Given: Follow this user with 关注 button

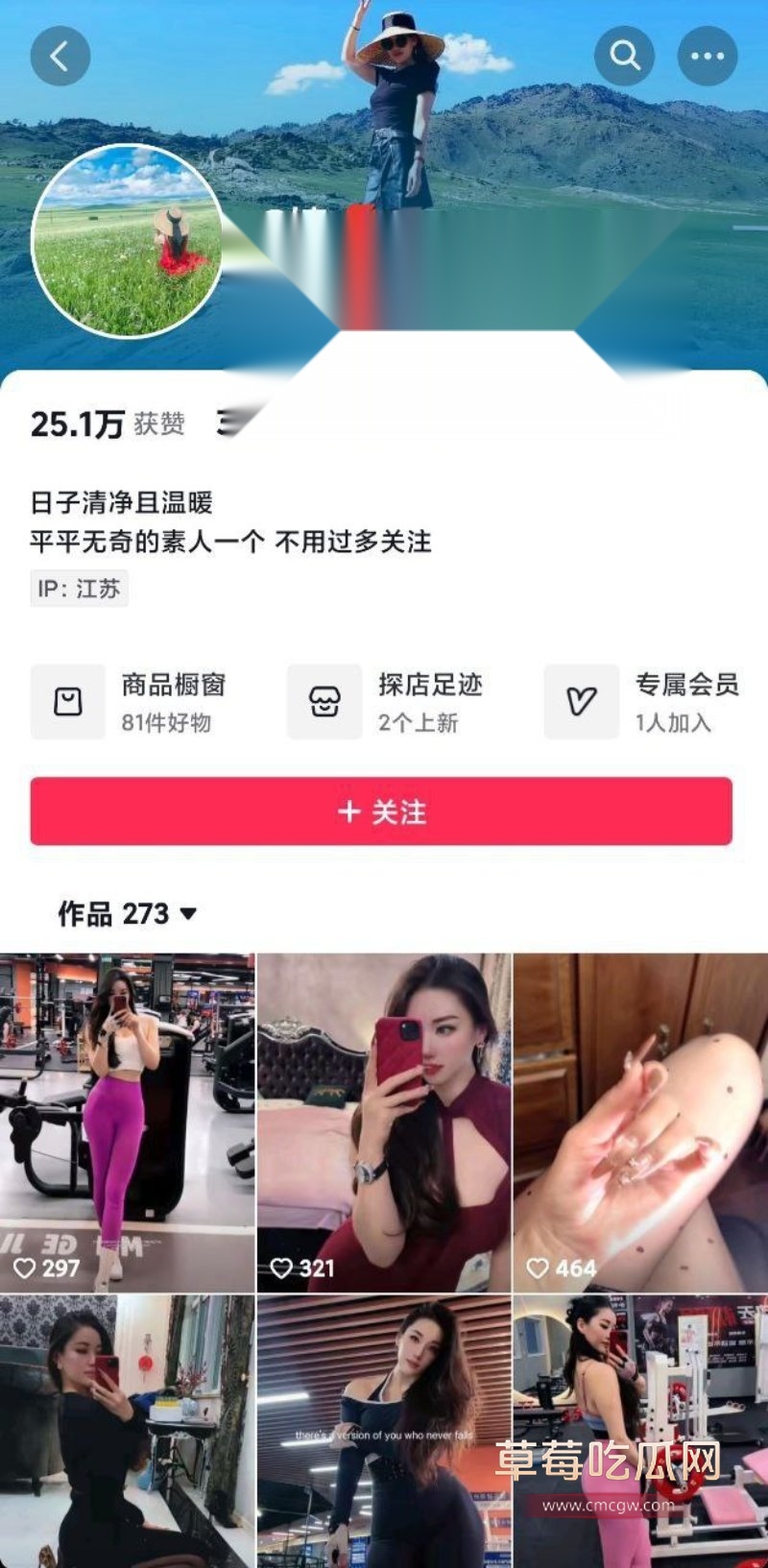Looking at the screenshot, I should tap(381, 811).
